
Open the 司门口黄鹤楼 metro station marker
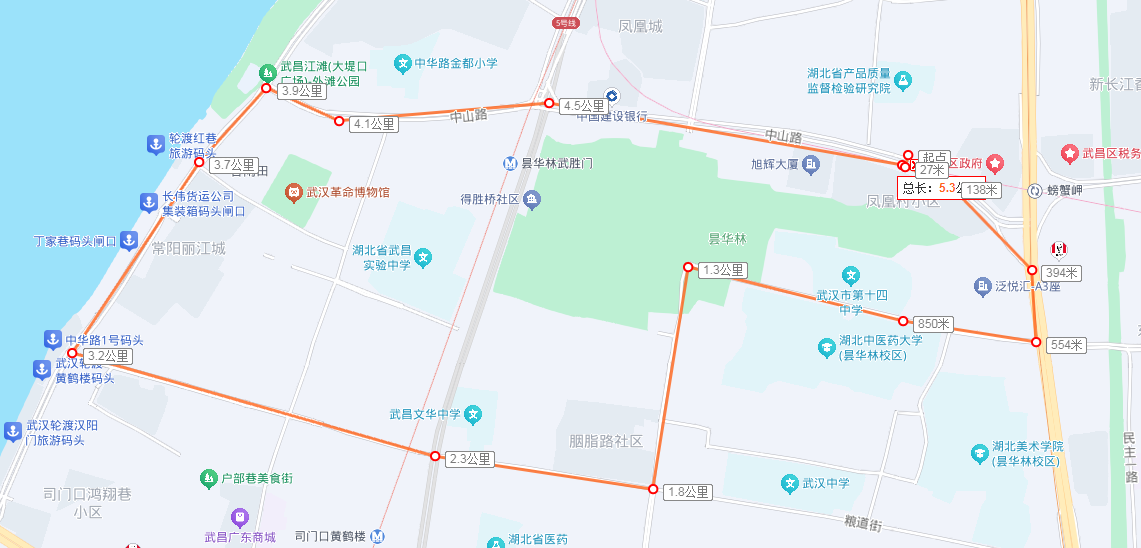coord(377,536)
